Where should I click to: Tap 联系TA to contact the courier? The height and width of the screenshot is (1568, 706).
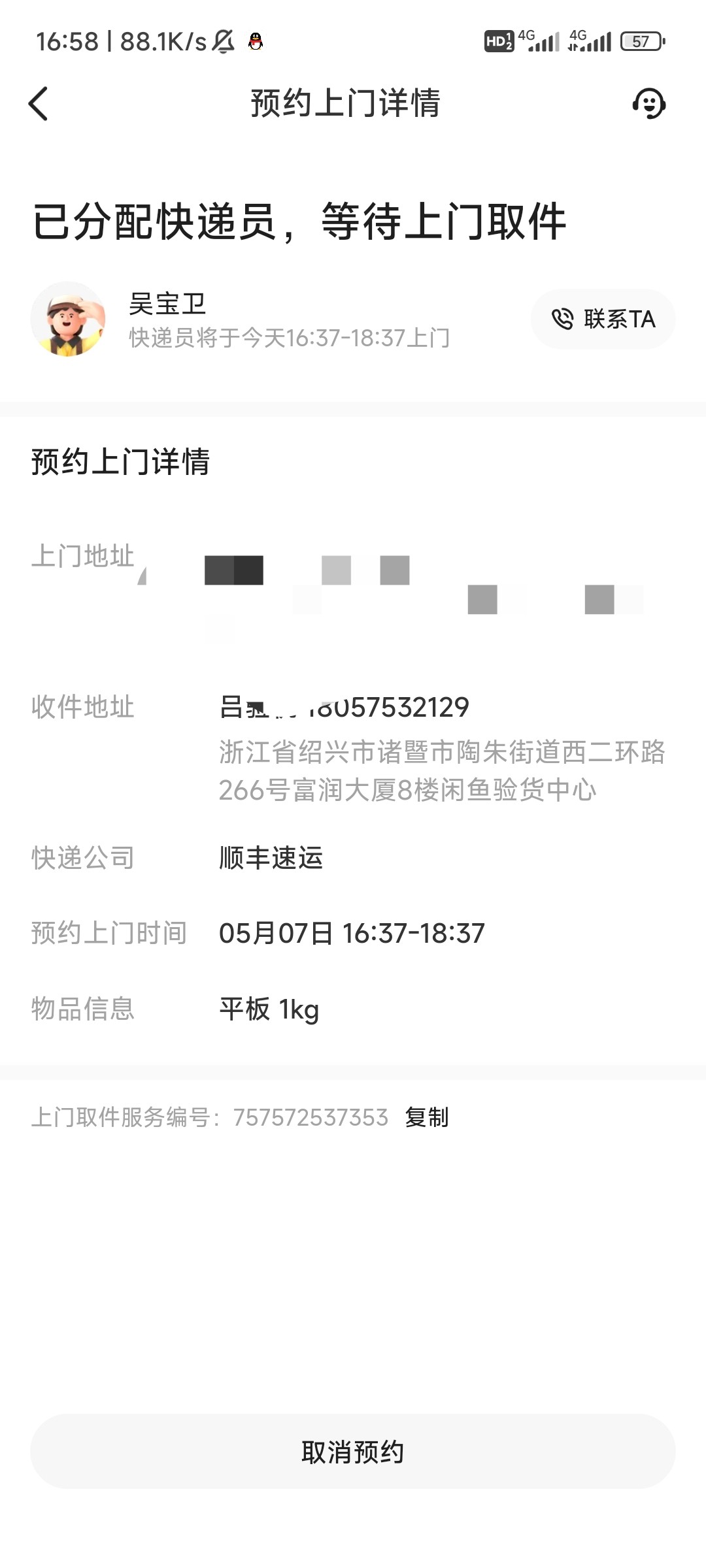click(x=603, y=320)
